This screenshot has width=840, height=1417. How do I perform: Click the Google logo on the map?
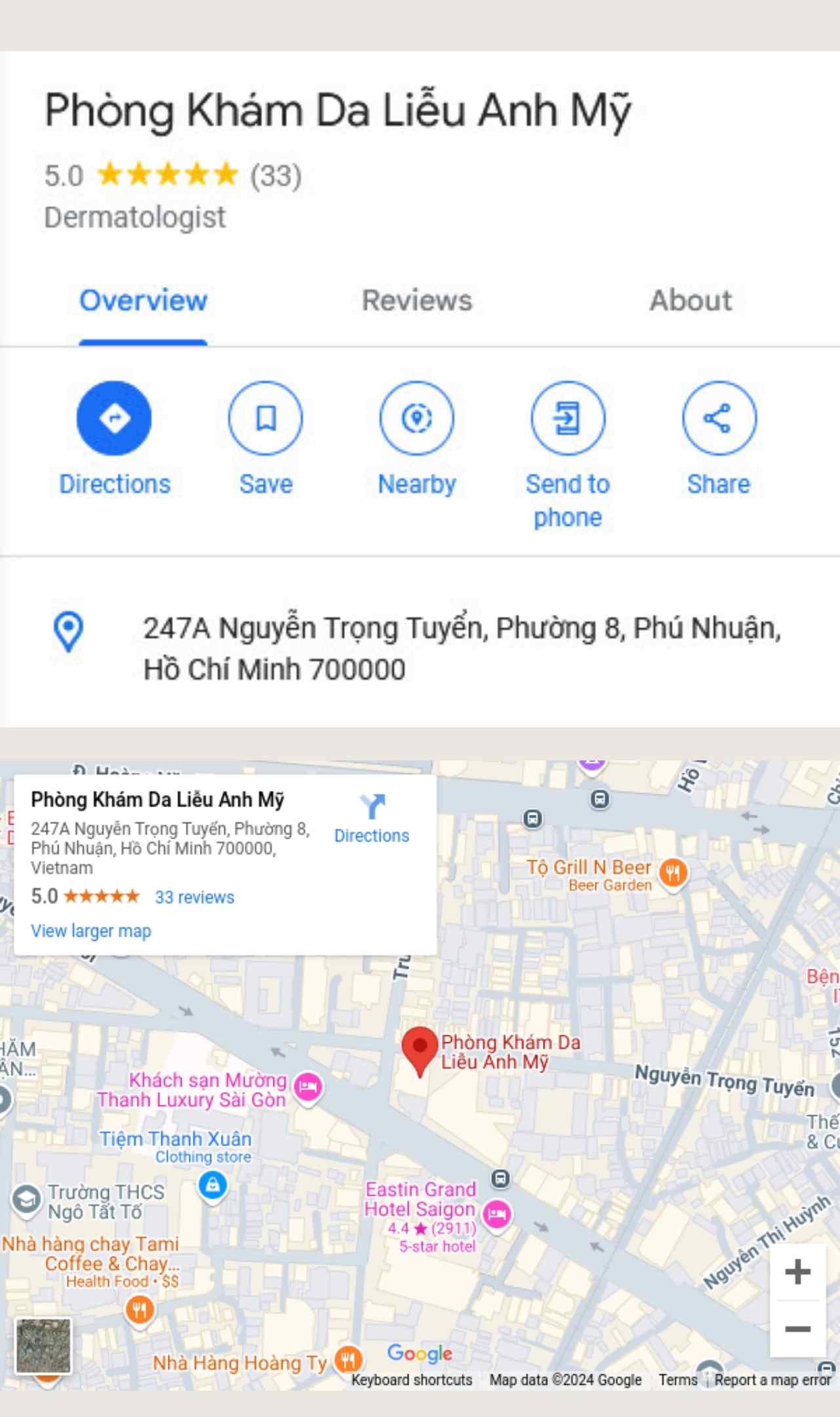click(420, 1353)
